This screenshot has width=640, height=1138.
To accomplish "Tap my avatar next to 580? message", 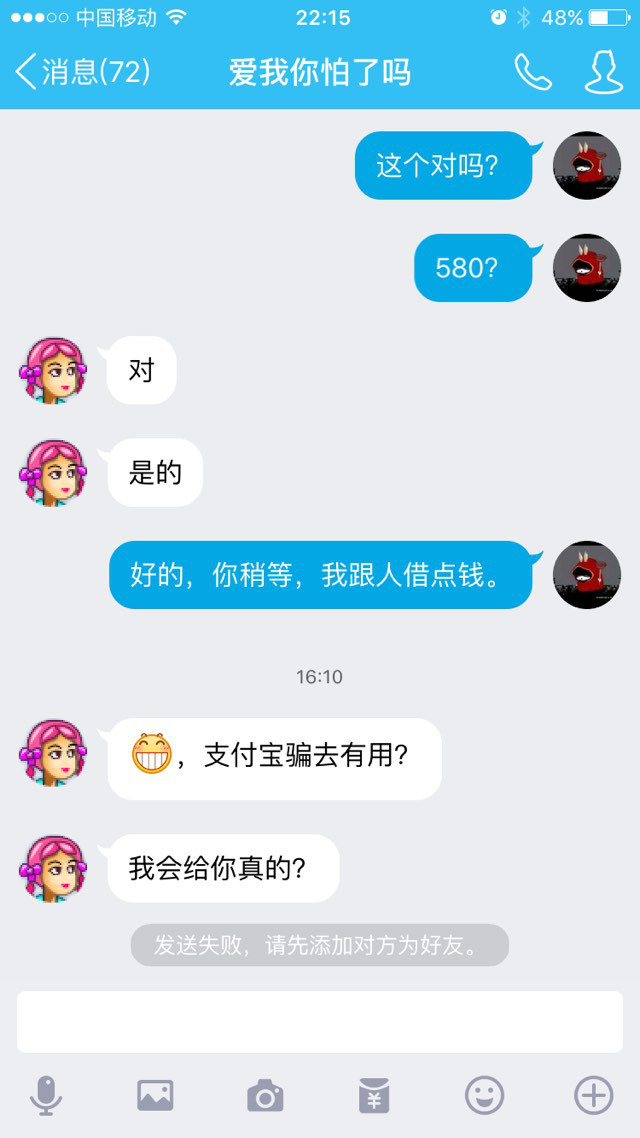I will click(x=587, y=267).
